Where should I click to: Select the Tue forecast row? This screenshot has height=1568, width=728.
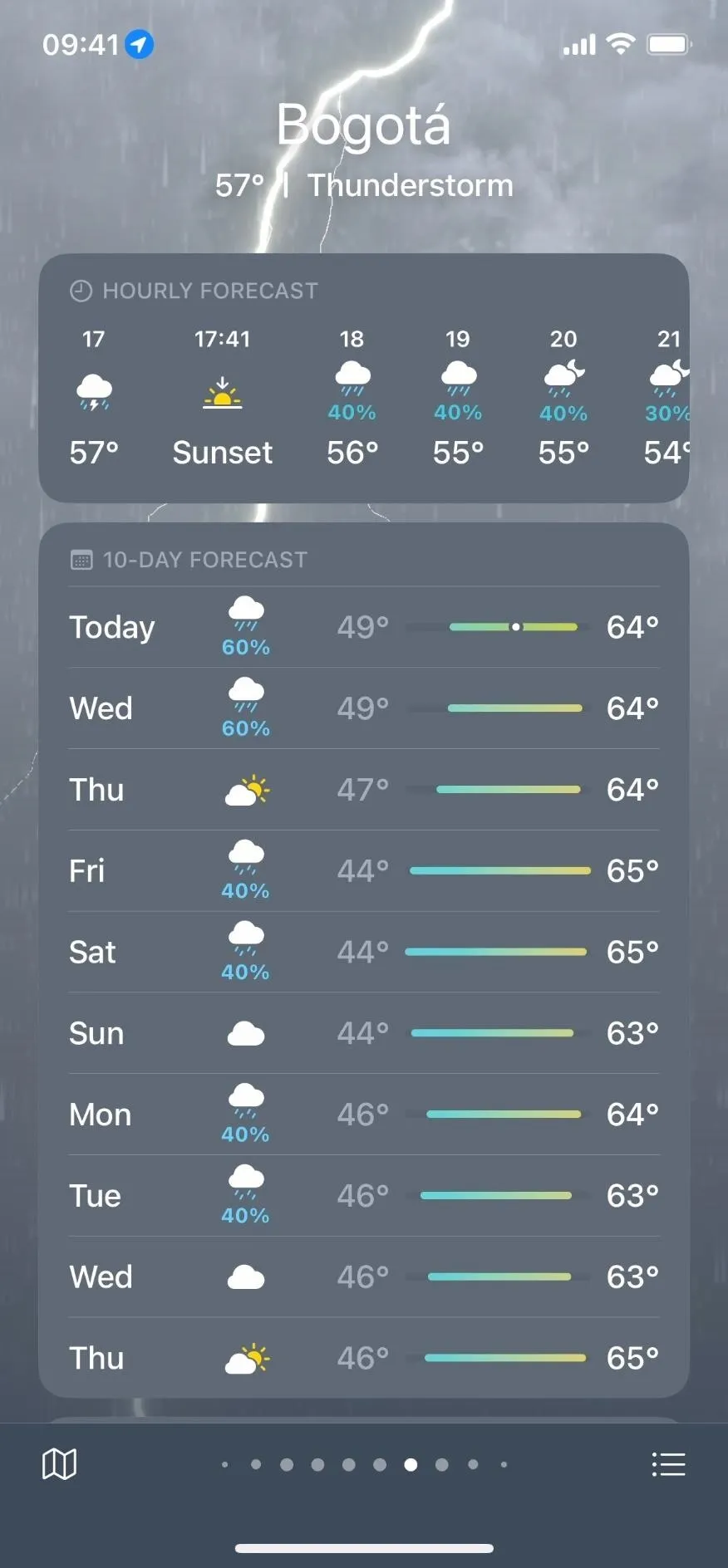(x=364, y=1195)
